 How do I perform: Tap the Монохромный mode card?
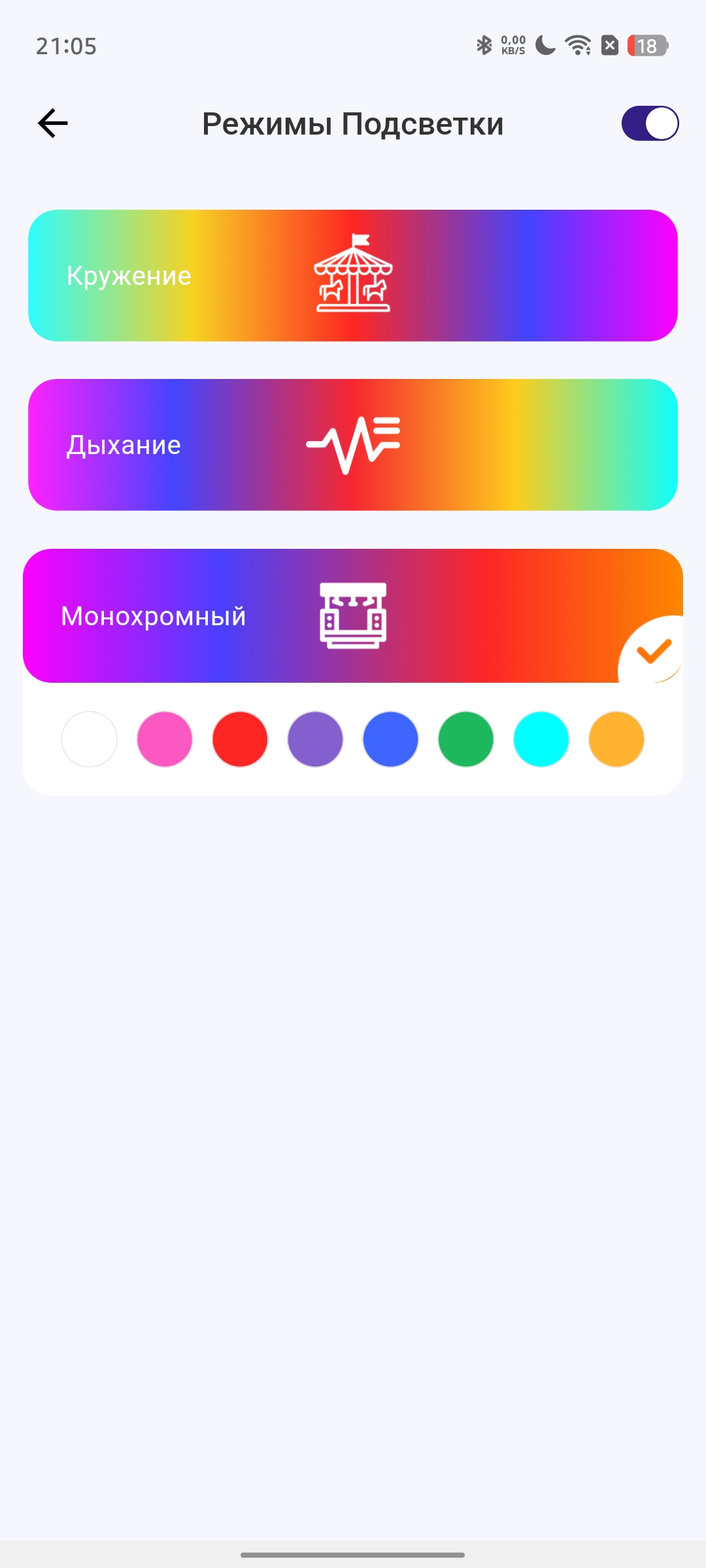coord(353,615)
